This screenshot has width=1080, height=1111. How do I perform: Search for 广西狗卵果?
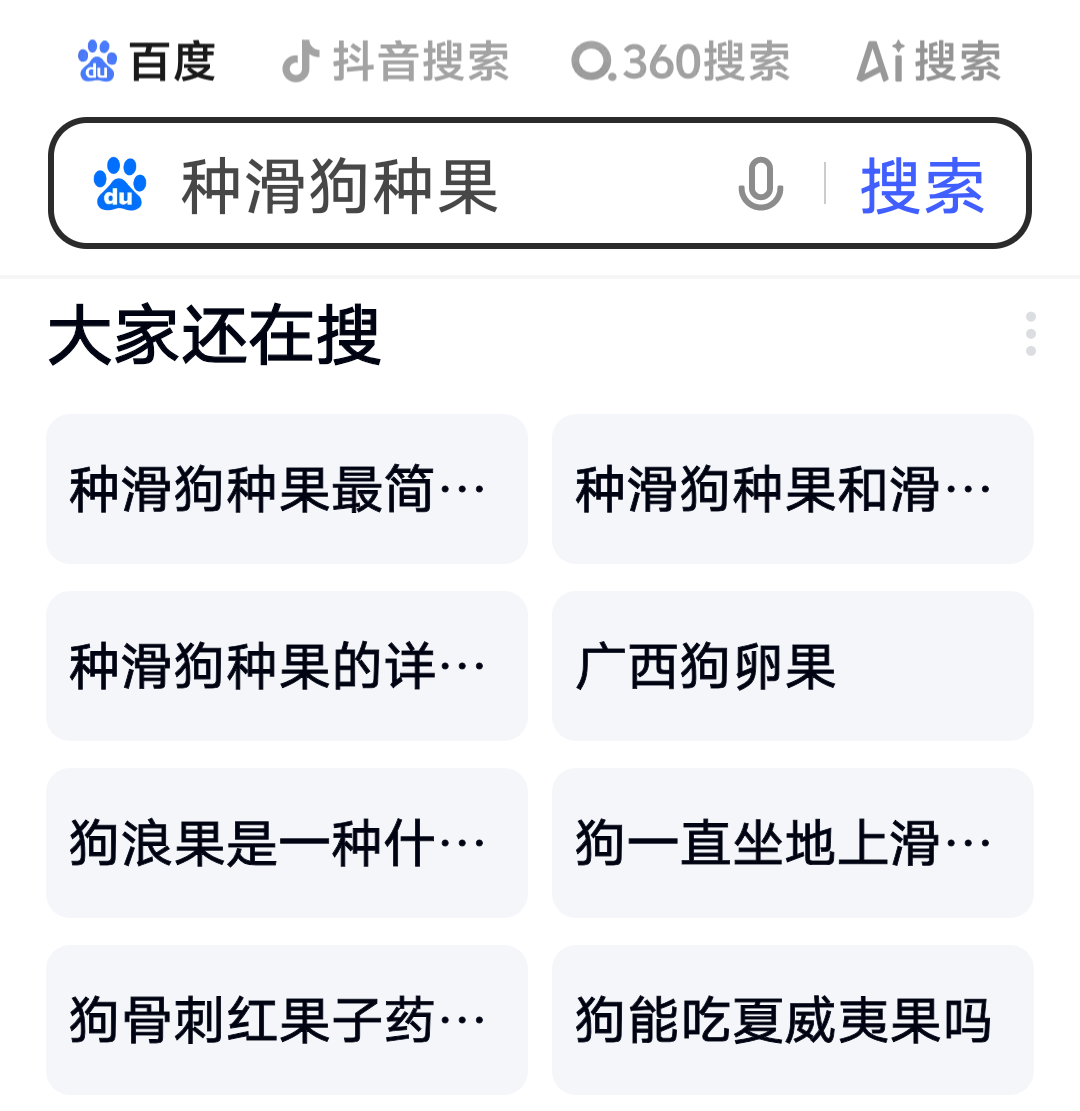pyautogui.click(x=792, y=666)
